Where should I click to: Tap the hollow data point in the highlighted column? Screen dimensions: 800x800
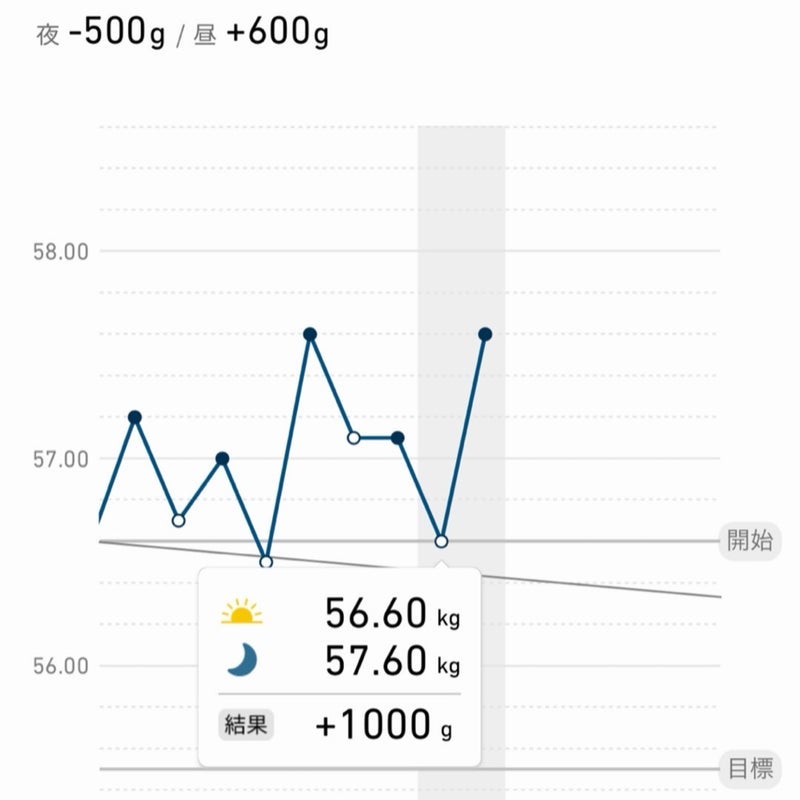[x=441, y=541]
